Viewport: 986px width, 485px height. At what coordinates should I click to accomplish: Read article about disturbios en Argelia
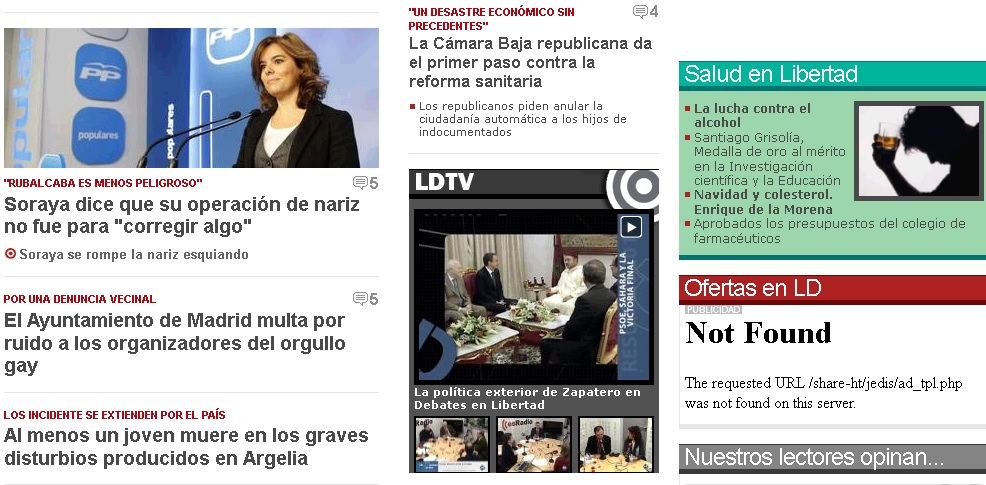tap(186, 447)
